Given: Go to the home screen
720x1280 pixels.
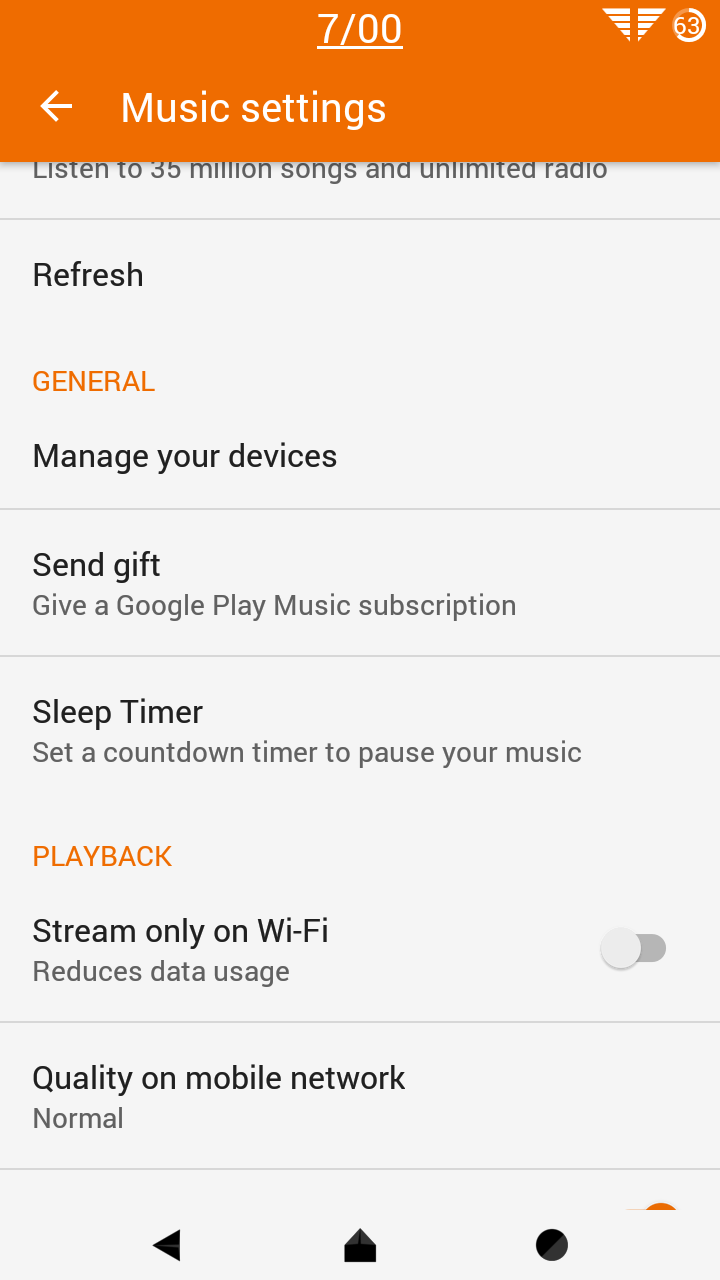Looking at the screenshot, I should pos(360,1245).
